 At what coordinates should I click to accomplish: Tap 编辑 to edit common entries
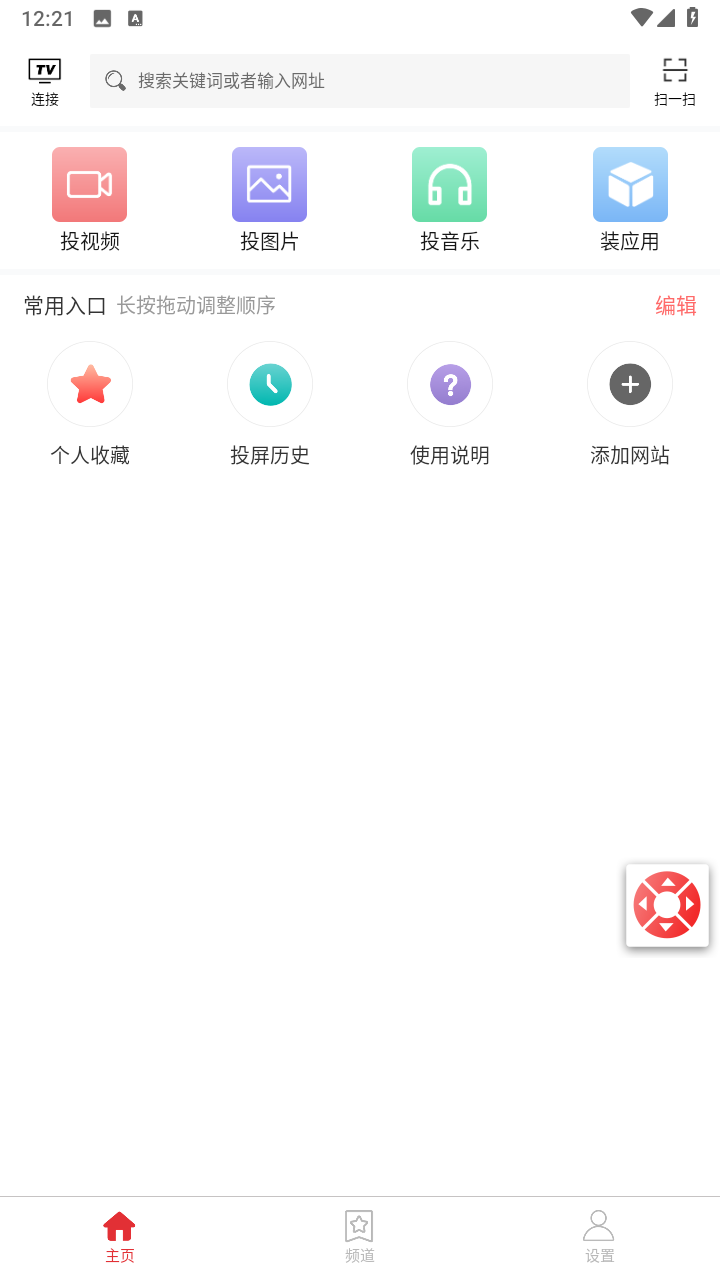pyautogui.click(x=676, y=306)
